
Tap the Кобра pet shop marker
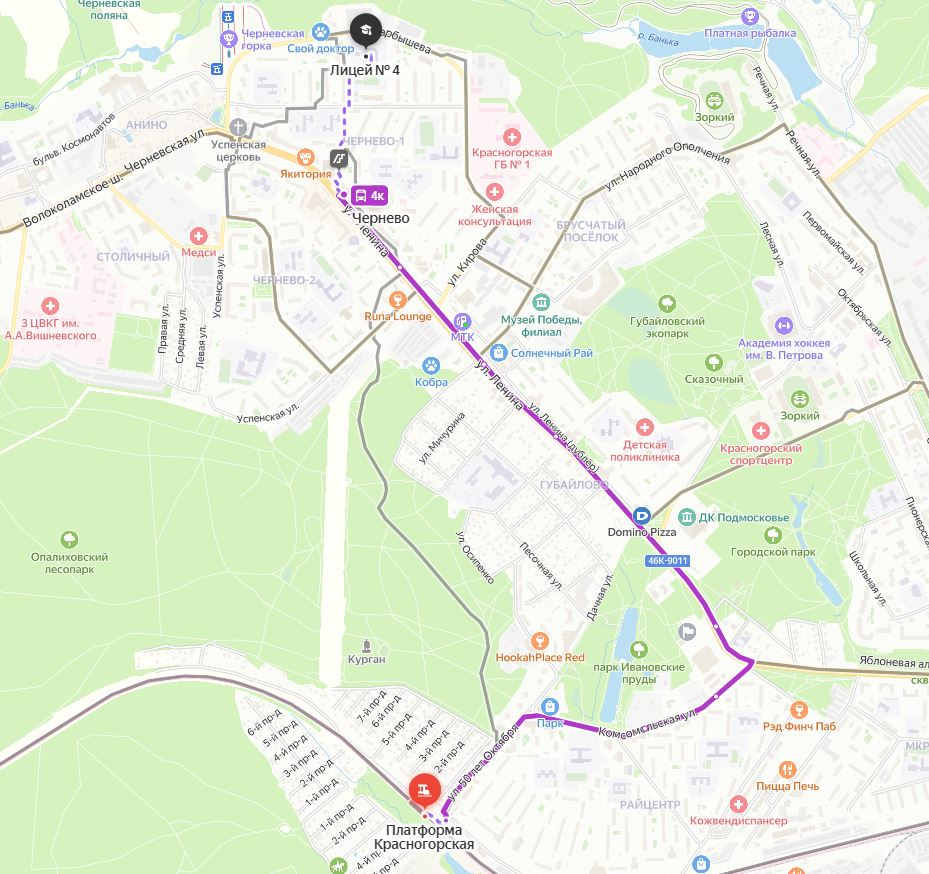(x=431, y=365)
